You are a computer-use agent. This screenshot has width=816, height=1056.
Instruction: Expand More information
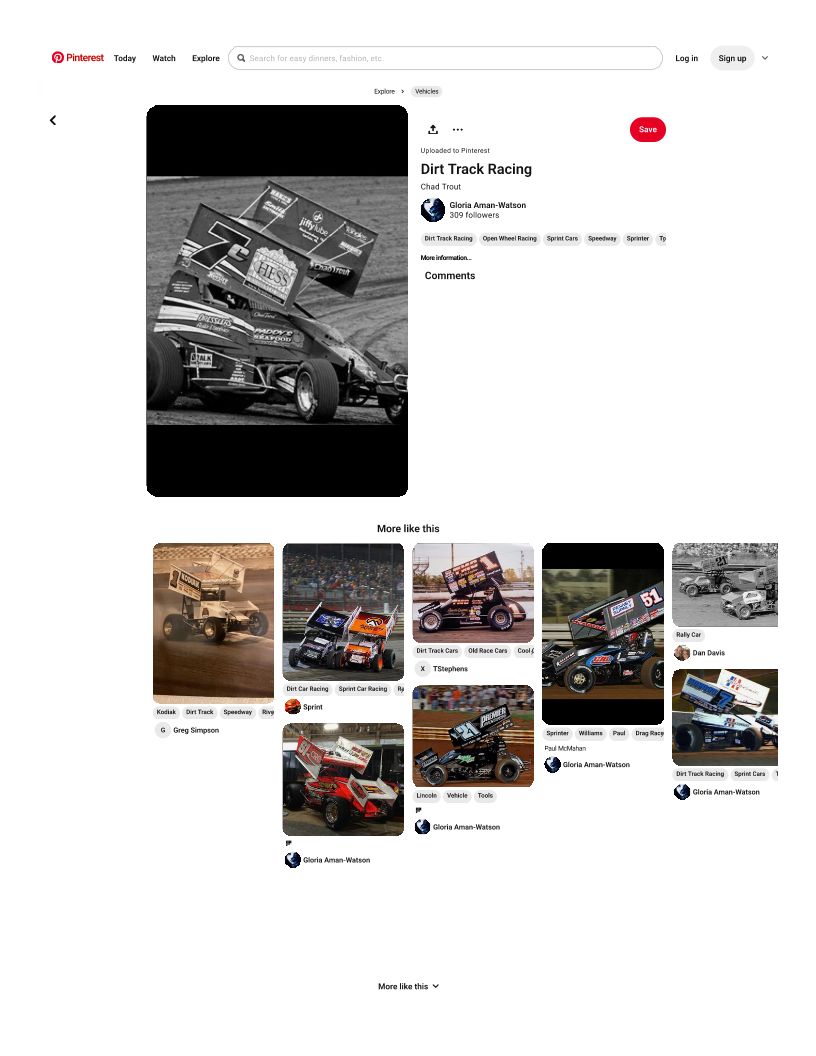tap(446, 258)
